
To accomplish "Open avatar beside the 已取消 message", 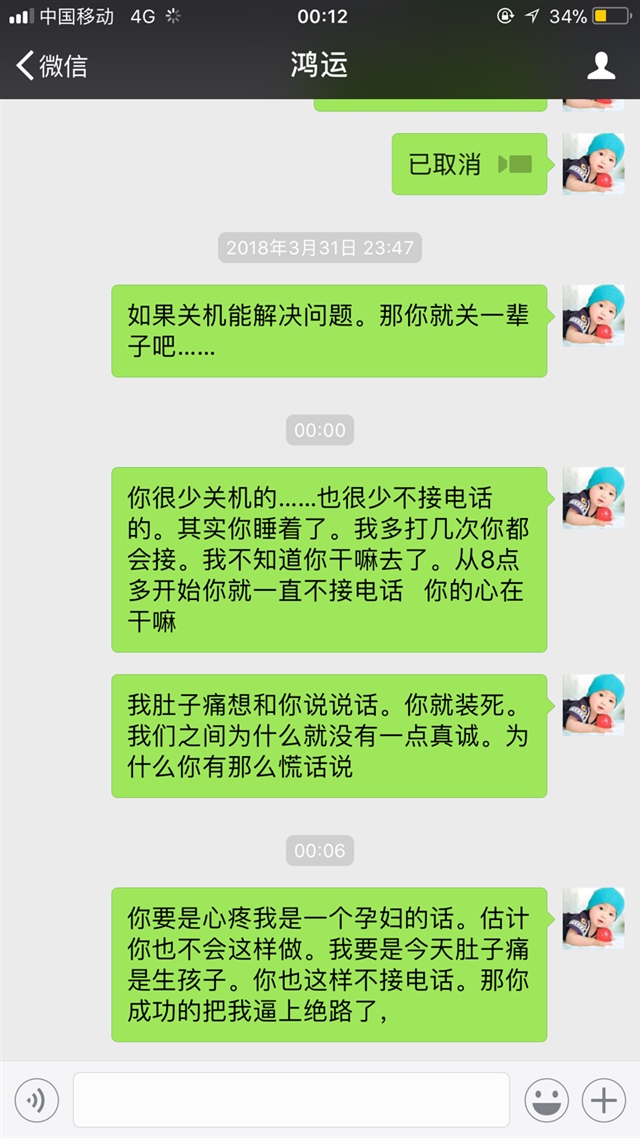I will (x=593, y=163).
